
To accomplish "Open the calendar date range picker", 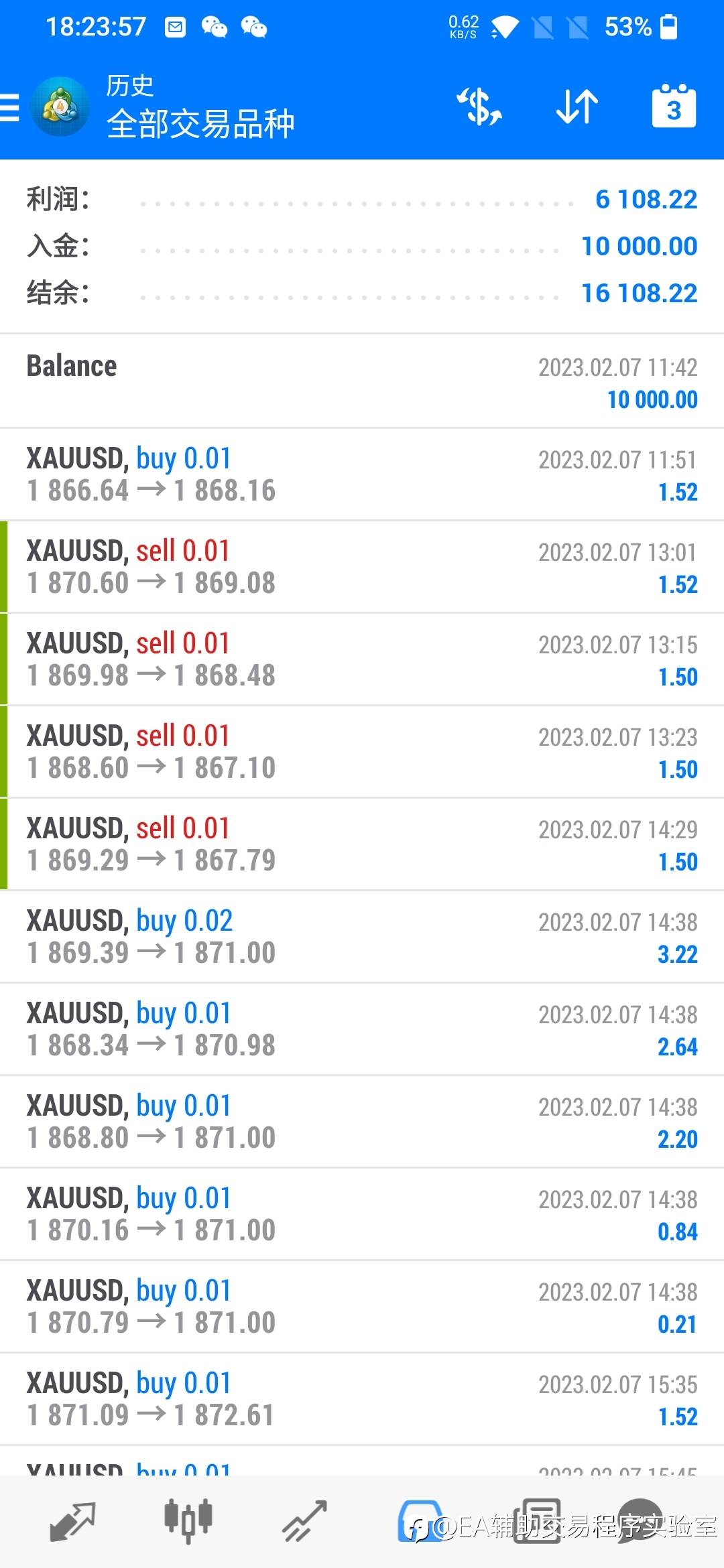I will pyautogui.click(x=674, y=106).
